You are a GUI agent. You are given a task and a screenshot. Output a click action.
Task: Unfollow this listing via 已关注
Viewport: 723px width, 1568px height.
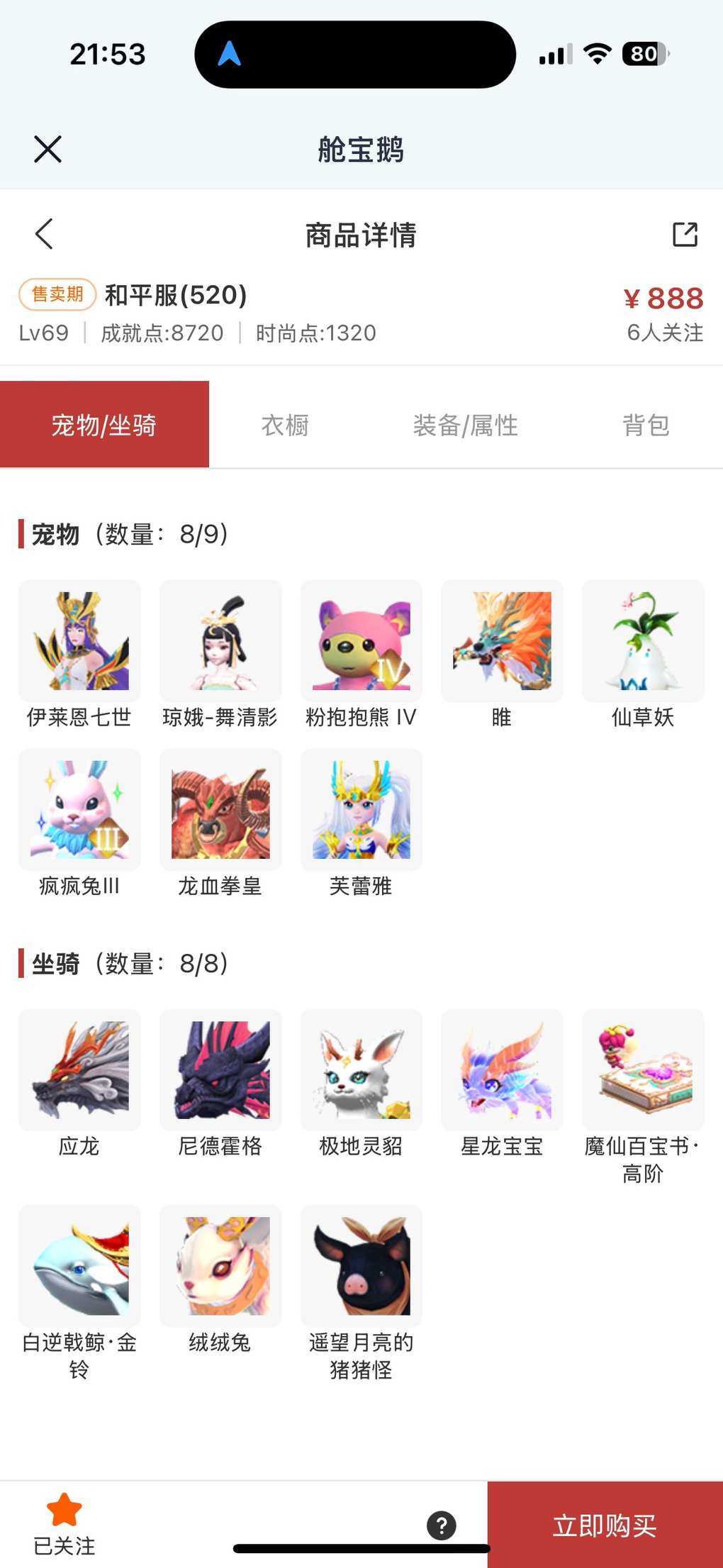65,1523
